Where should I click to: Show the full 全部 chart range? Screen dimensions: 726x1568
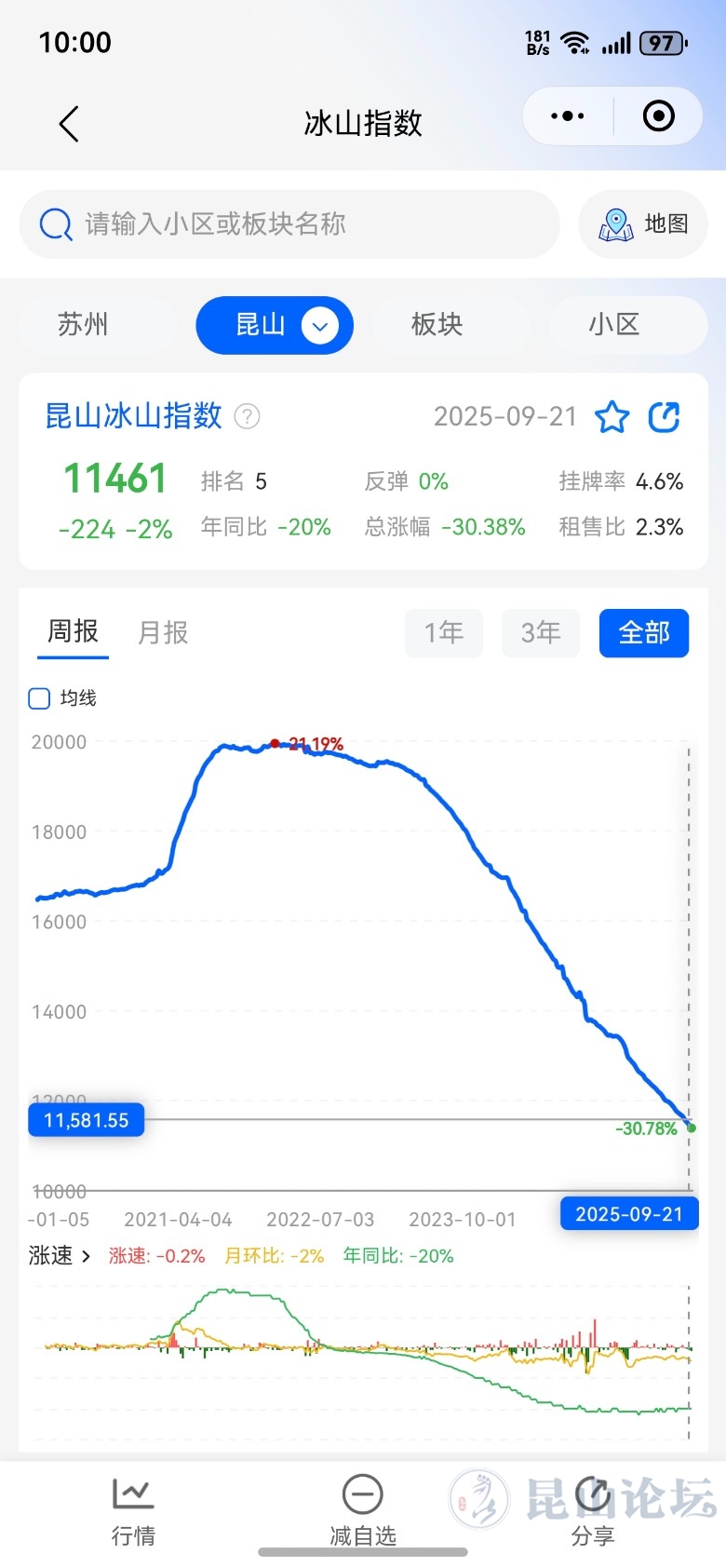pyautogui.click(x=643, y=633)
